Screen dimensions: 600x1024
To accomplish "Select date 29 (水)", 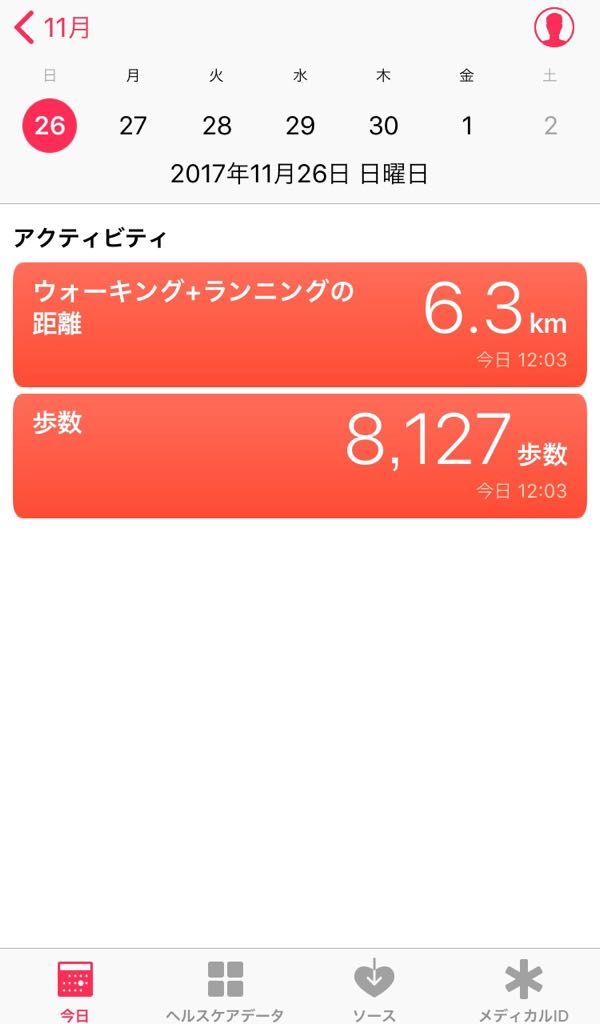I will point(300,126).
